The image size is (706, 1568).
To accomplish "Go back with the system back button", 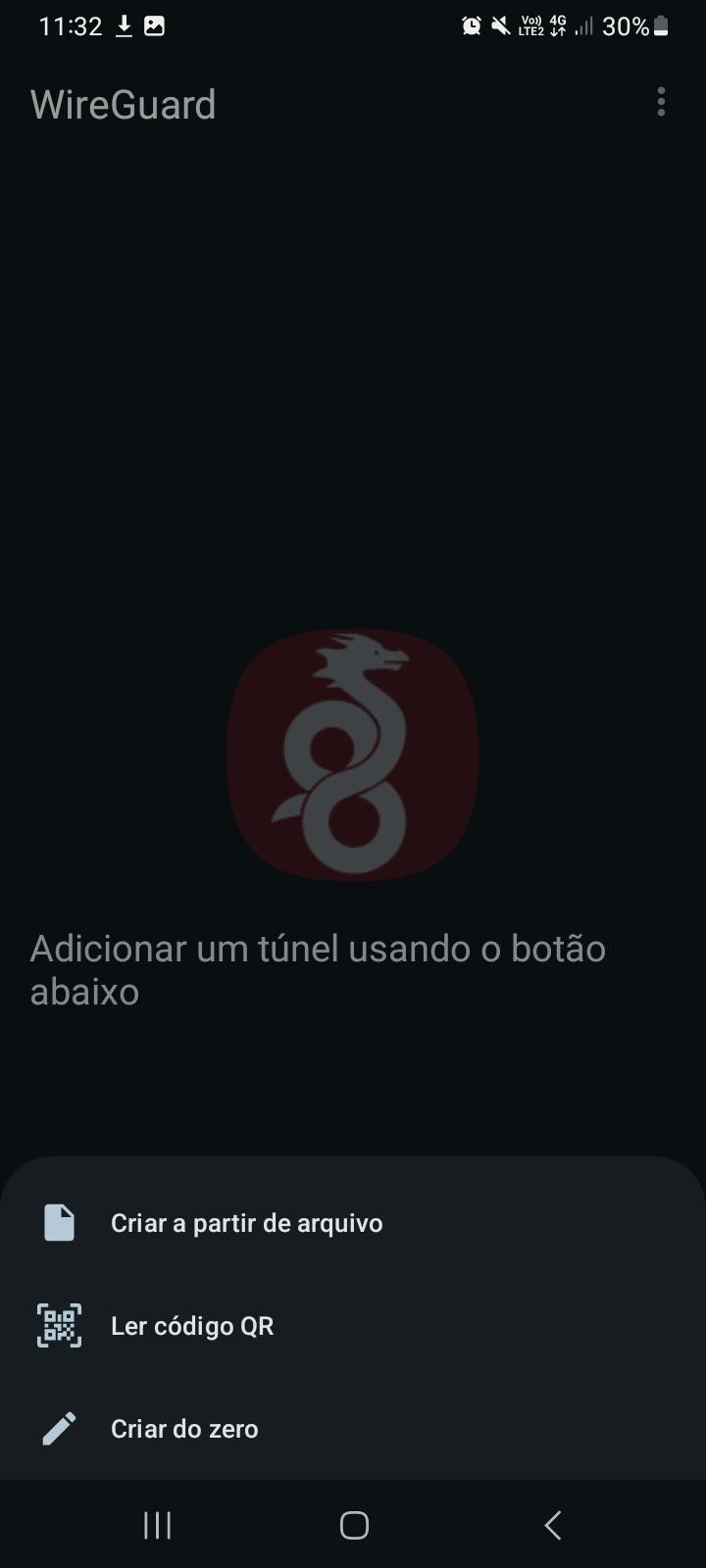I will tap(552, 1525).
